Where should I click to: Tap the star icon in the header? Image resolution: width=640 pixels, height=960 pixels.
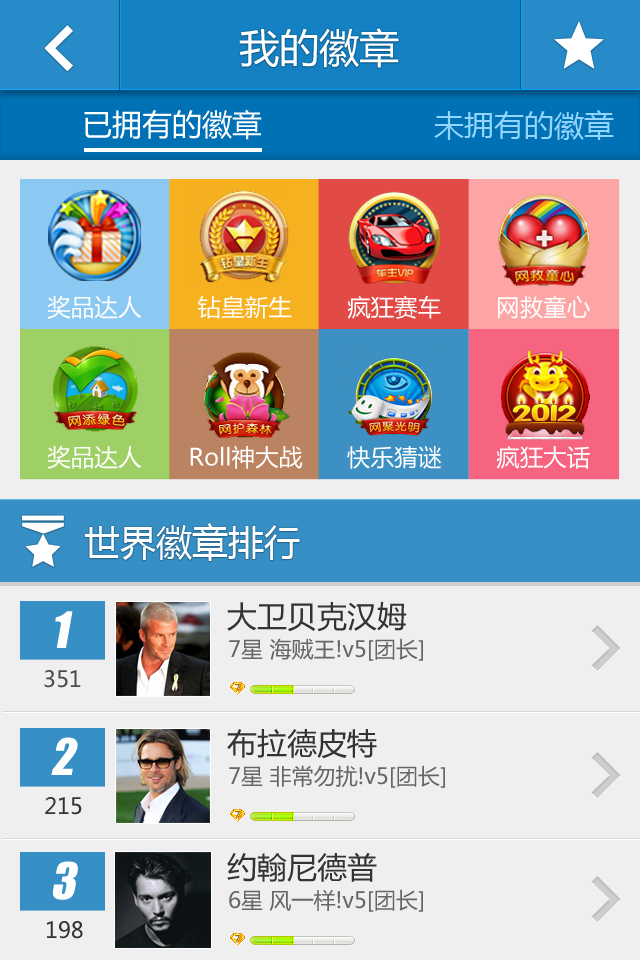[579, 46]
